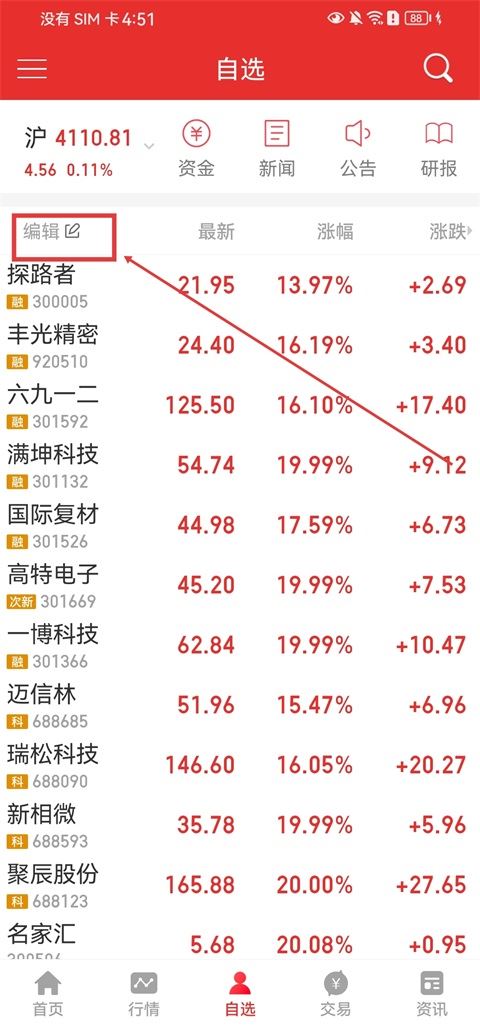Open stock 探路者

tap(240, 285)
